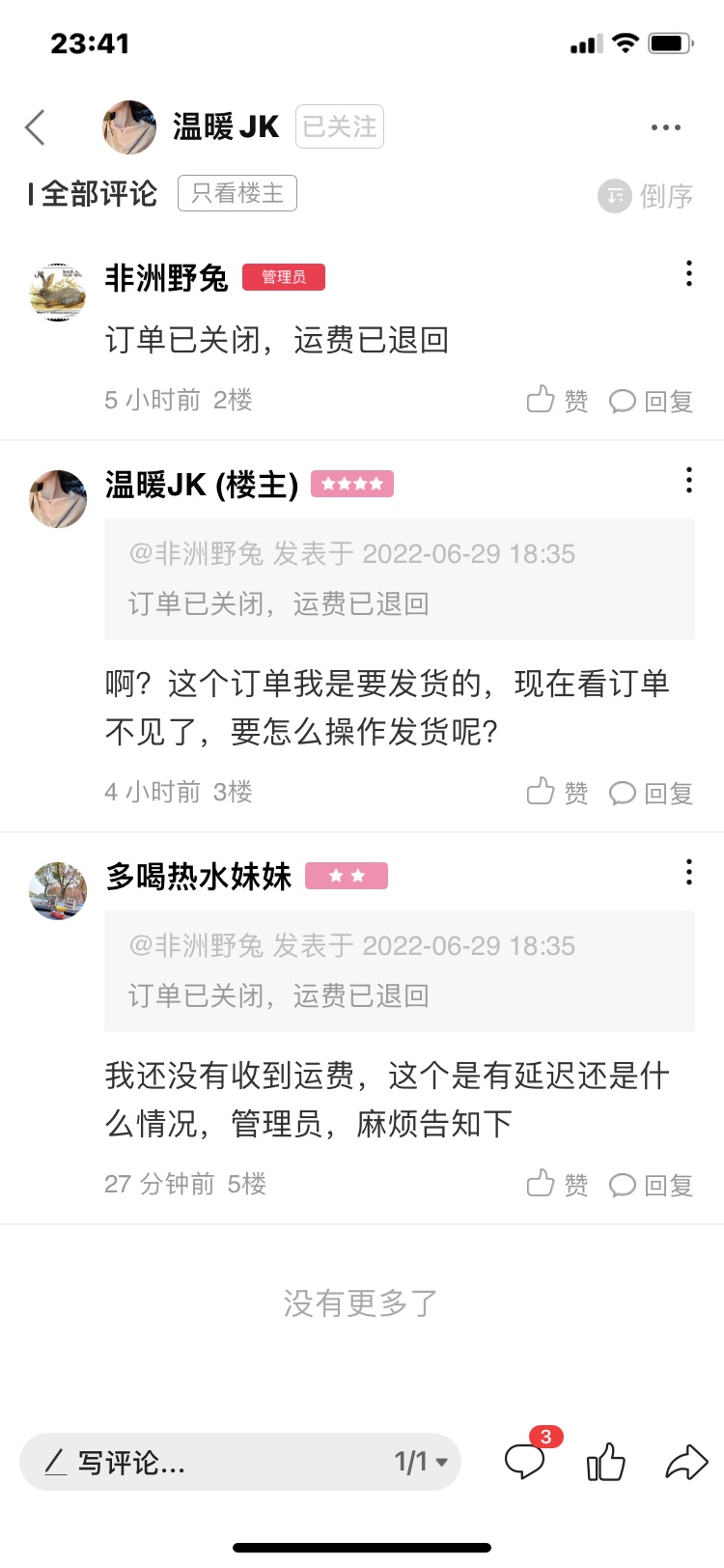The image size is (724, 1568).
Task: Open the 1/1 page selector dropdown
Action: (x=421, y=1463)
